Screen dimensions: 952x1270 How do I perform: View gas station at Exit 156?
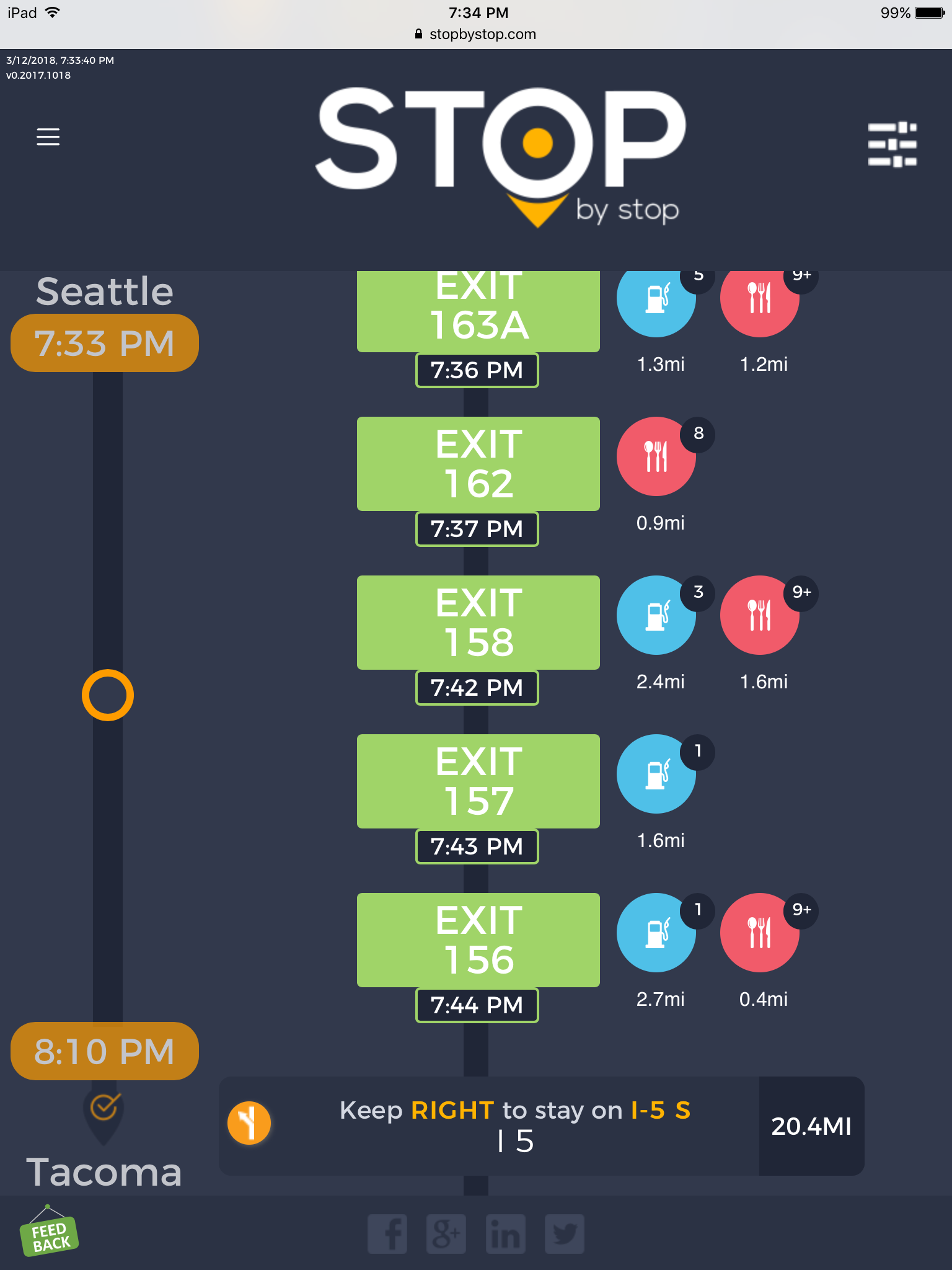pos(656,933)
